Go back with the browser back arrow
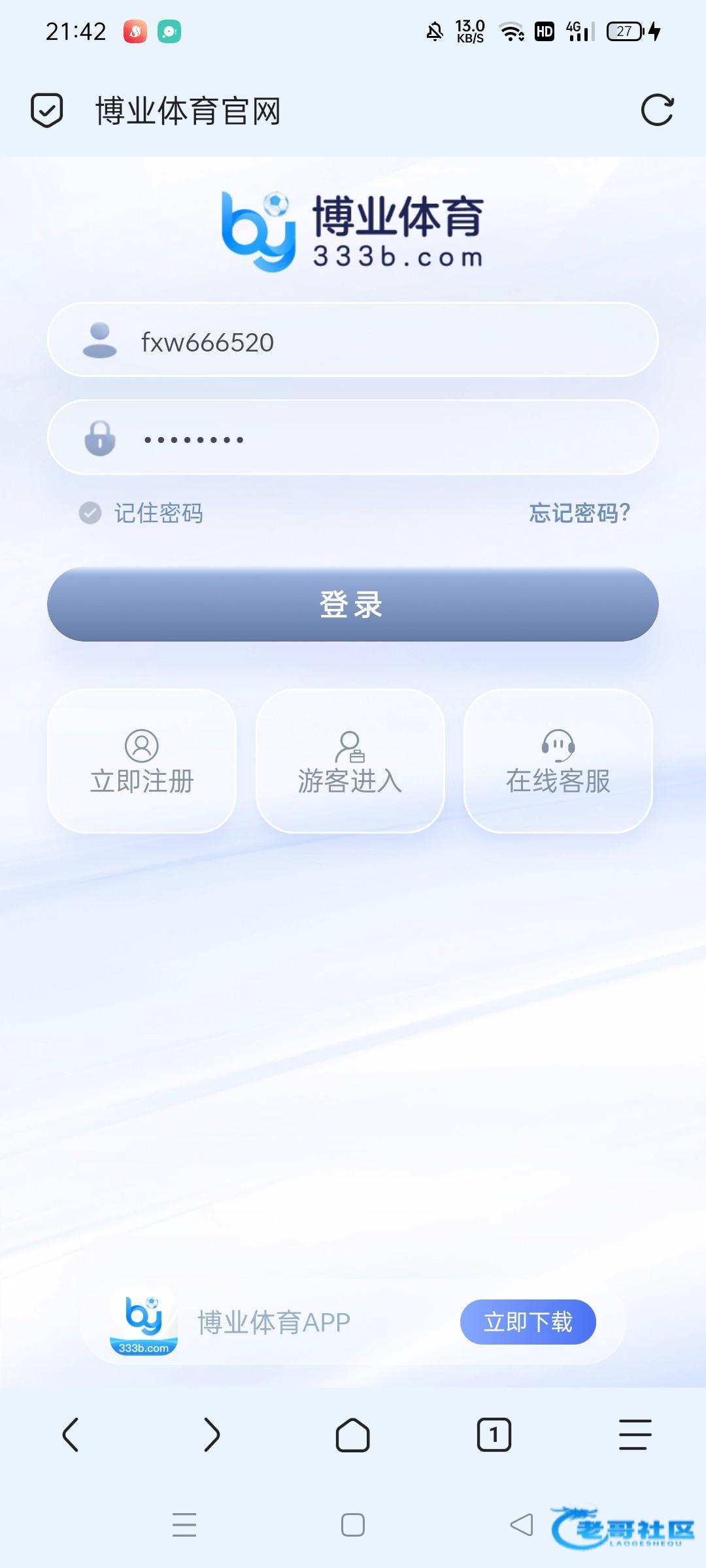Image resolution: width=706 pixels, height=1568 pixels. coord(71,1435)
